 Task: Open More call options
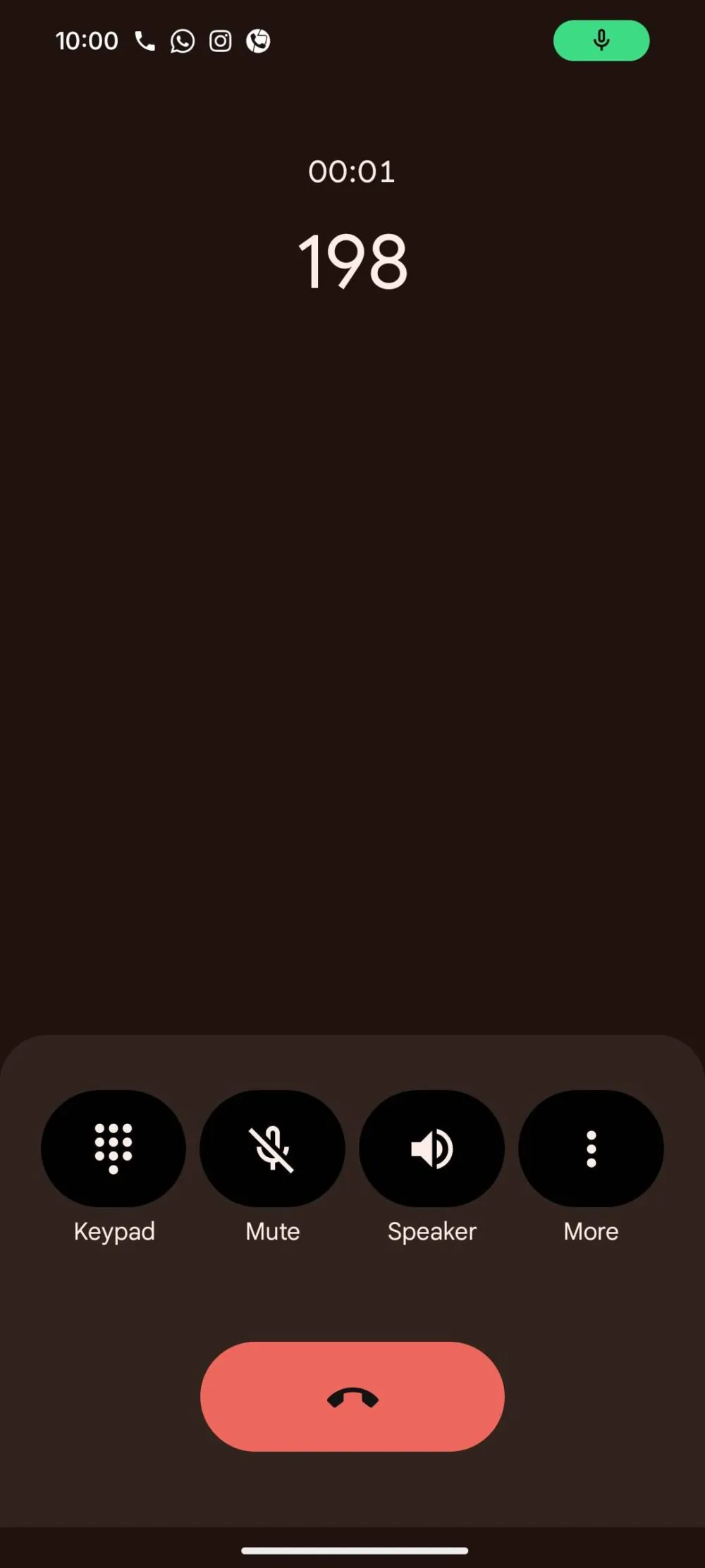[591, 1148]
